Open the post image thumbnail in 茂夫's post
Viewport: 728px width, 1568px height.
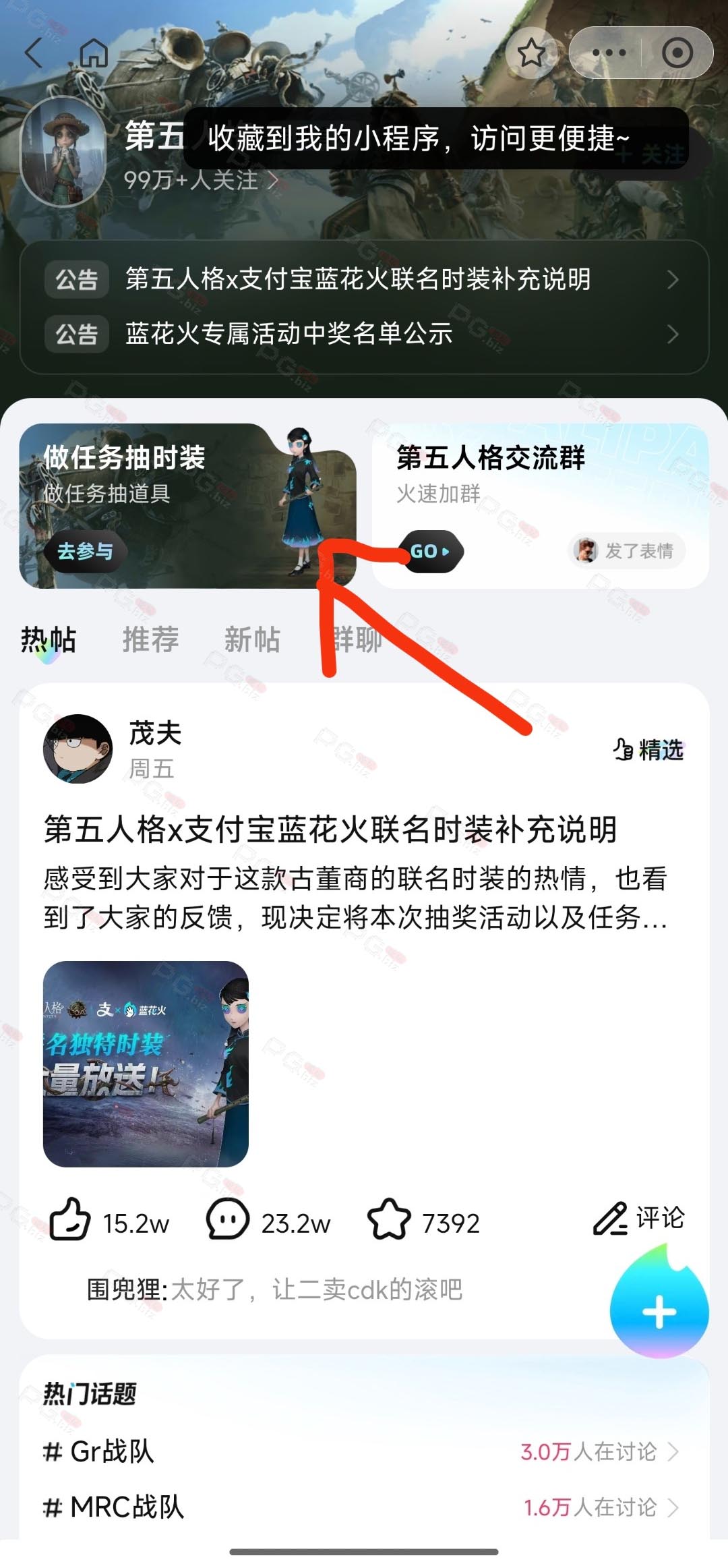tap(146, 1064)
